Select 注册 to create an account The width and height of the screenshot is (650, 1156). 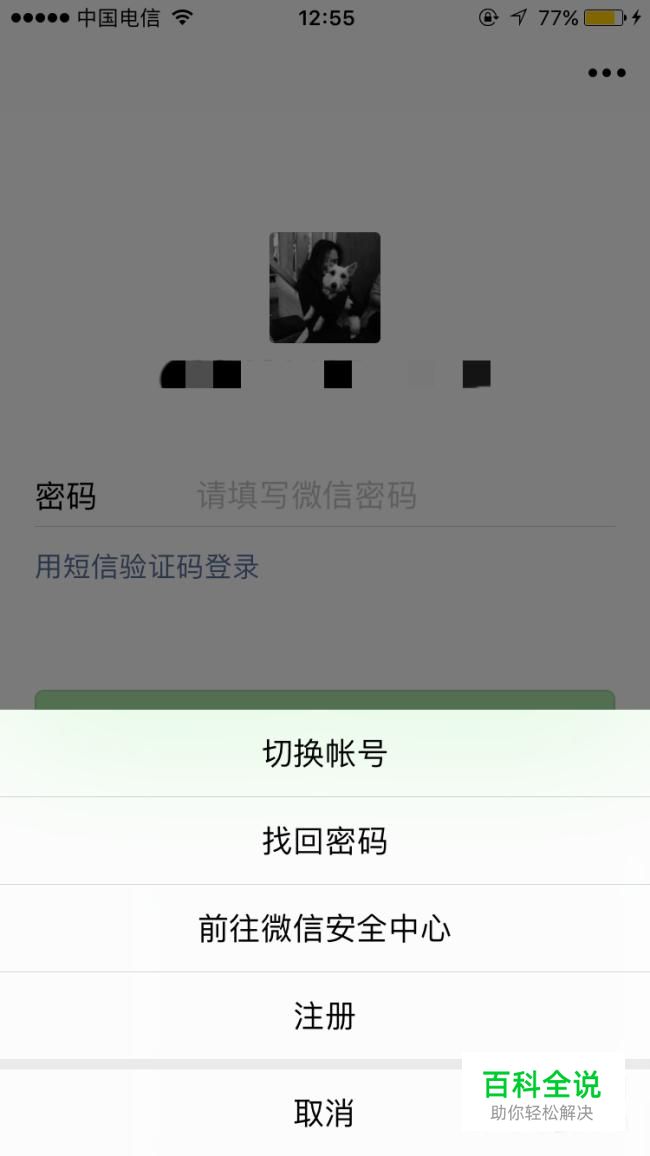(x=325, y=1017)
